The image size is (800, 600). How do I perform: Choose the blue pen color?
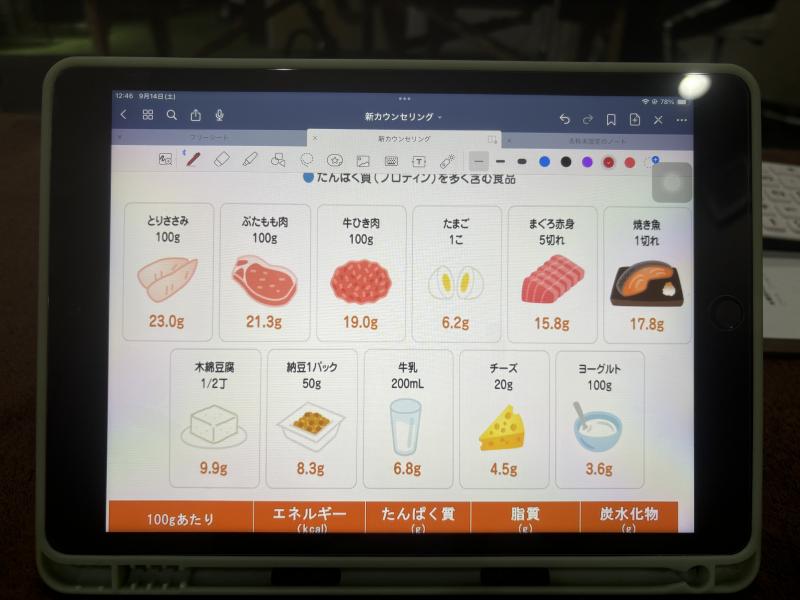coord(545,161)
